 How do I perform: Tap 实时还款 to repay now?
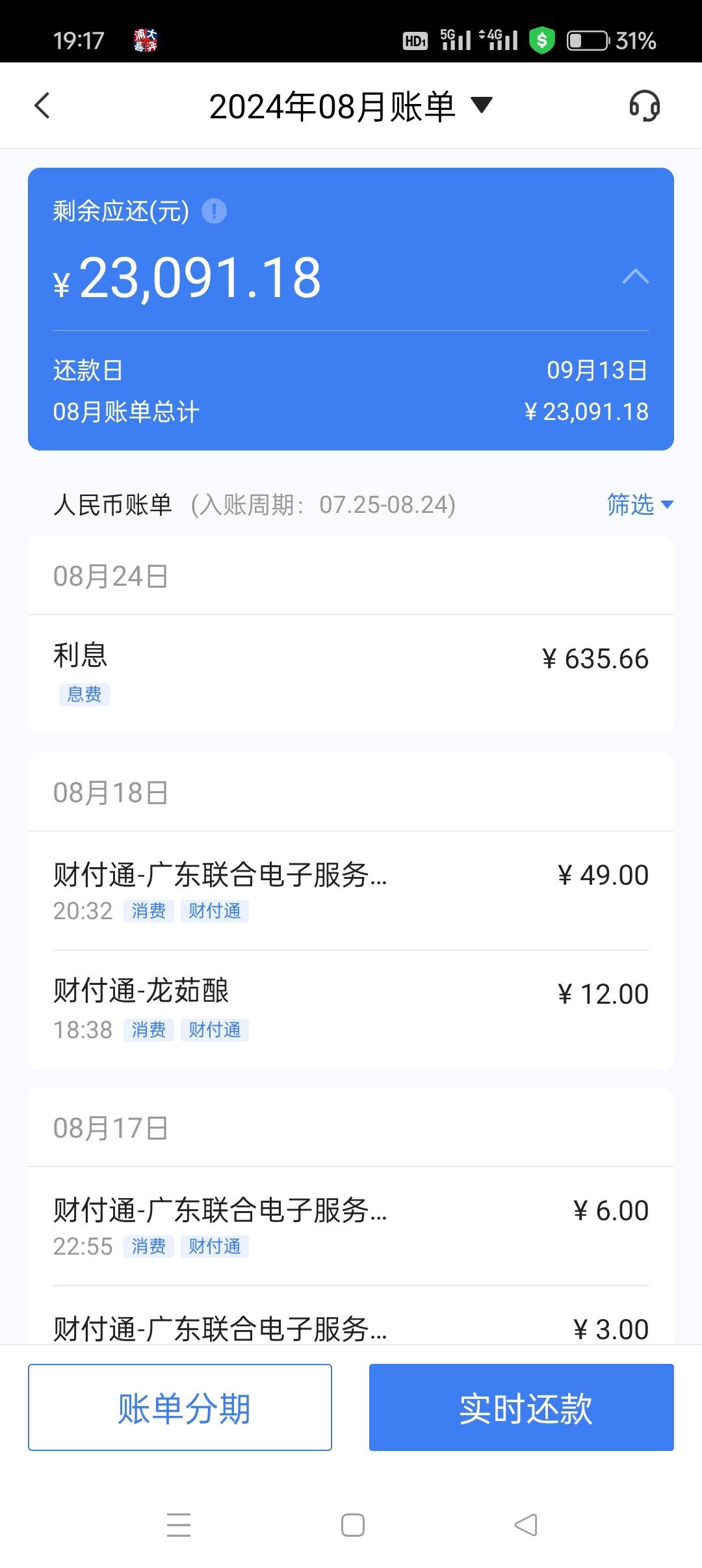point(521,1407)
